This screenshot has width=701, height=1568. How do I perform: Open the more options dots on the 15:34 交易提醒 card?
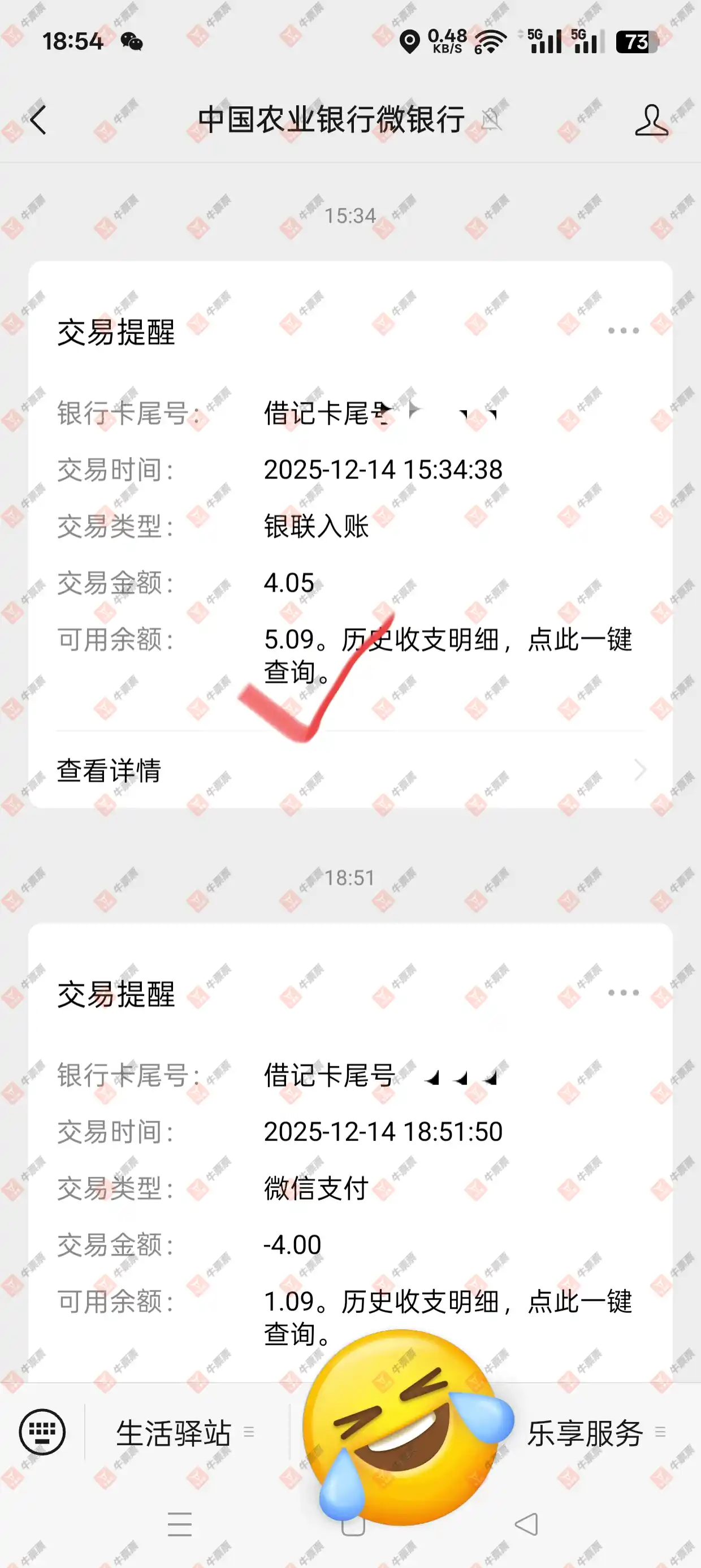(623, 330)
